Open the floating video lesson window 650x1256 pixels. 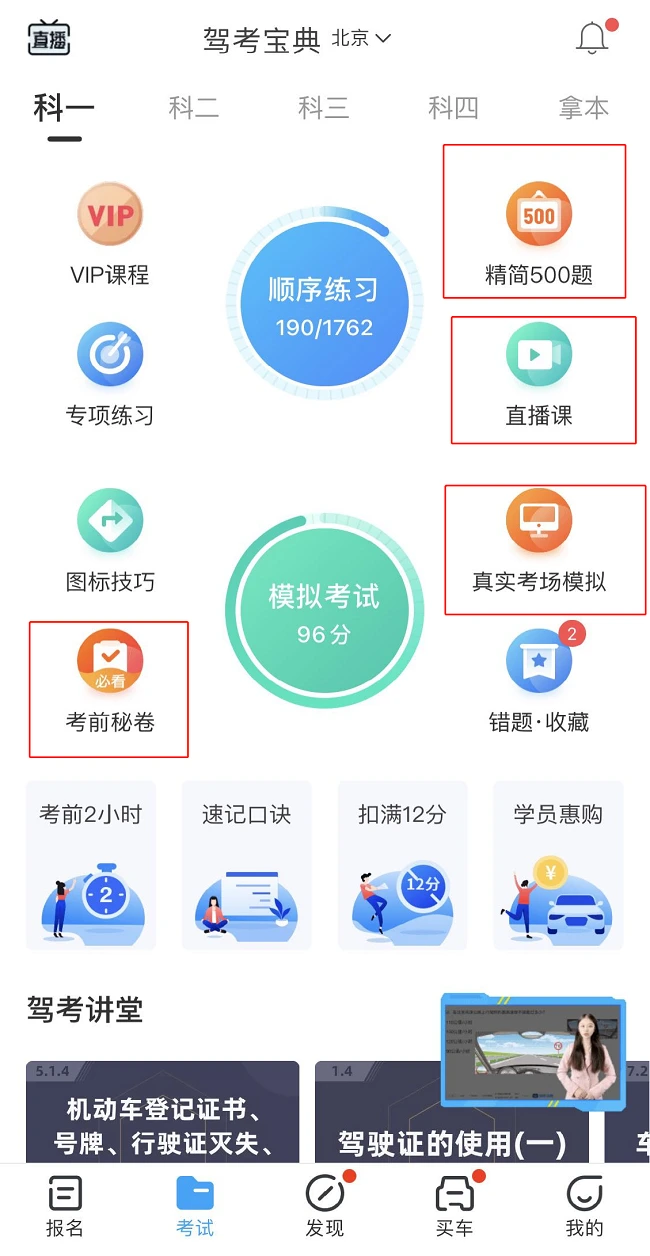pyautogui.click(x=533, y=1050)
